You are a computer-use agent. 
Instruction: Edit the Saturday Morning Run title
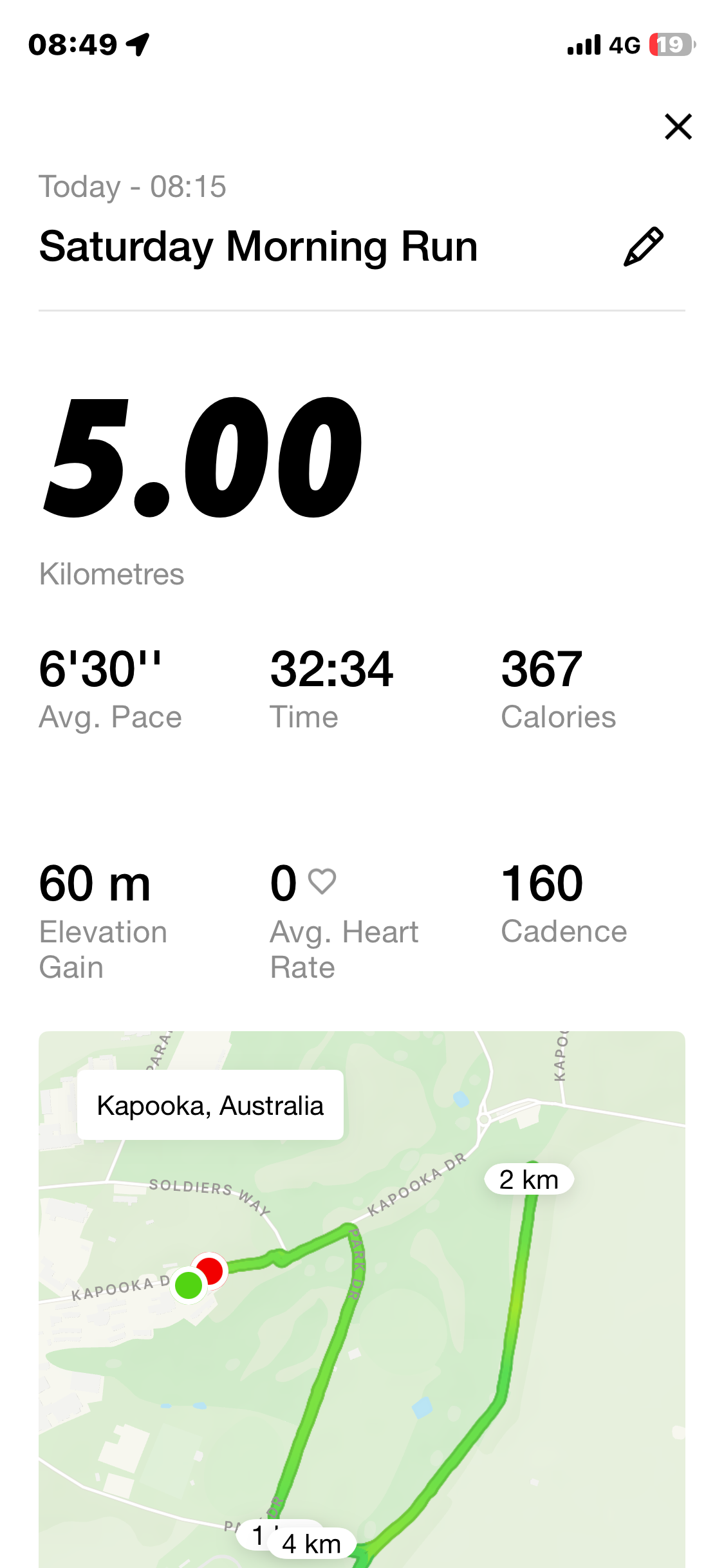coord(643,247)
